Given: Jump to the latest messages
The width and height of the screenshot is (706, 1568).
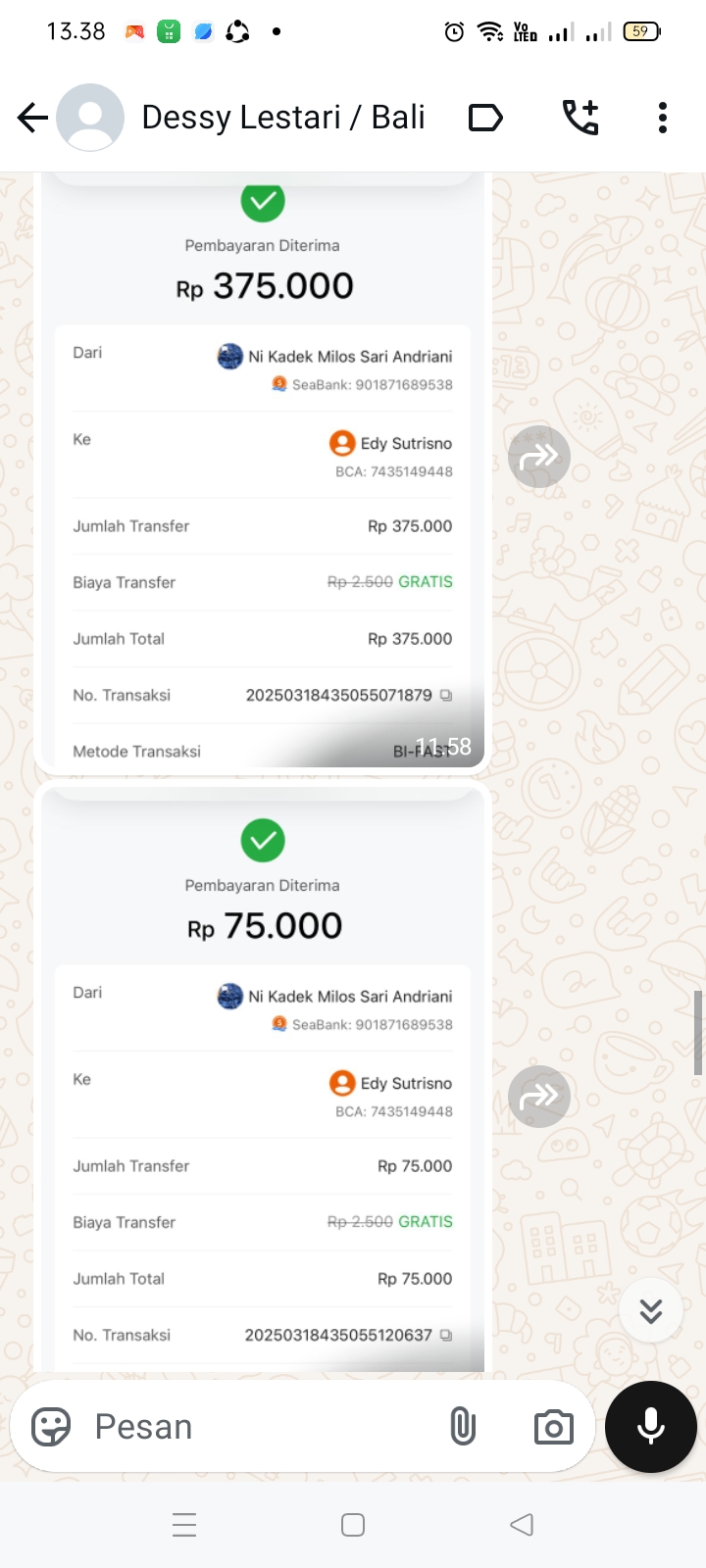Looking at the screenshot, I should (651, 1310).
